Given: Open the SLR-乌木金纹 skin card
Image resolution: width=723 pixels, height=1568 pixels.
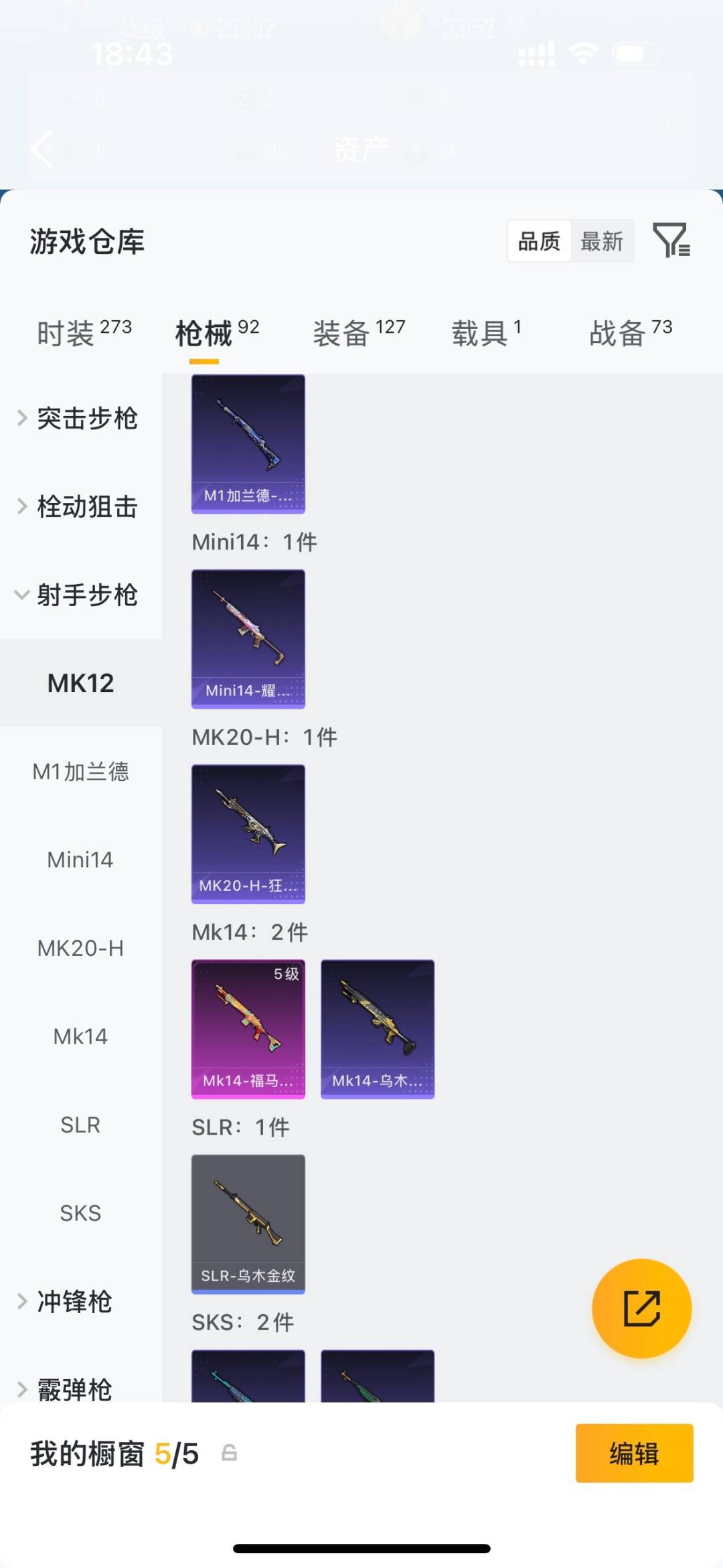Looking at the screenshot, I should point(248,1224).
